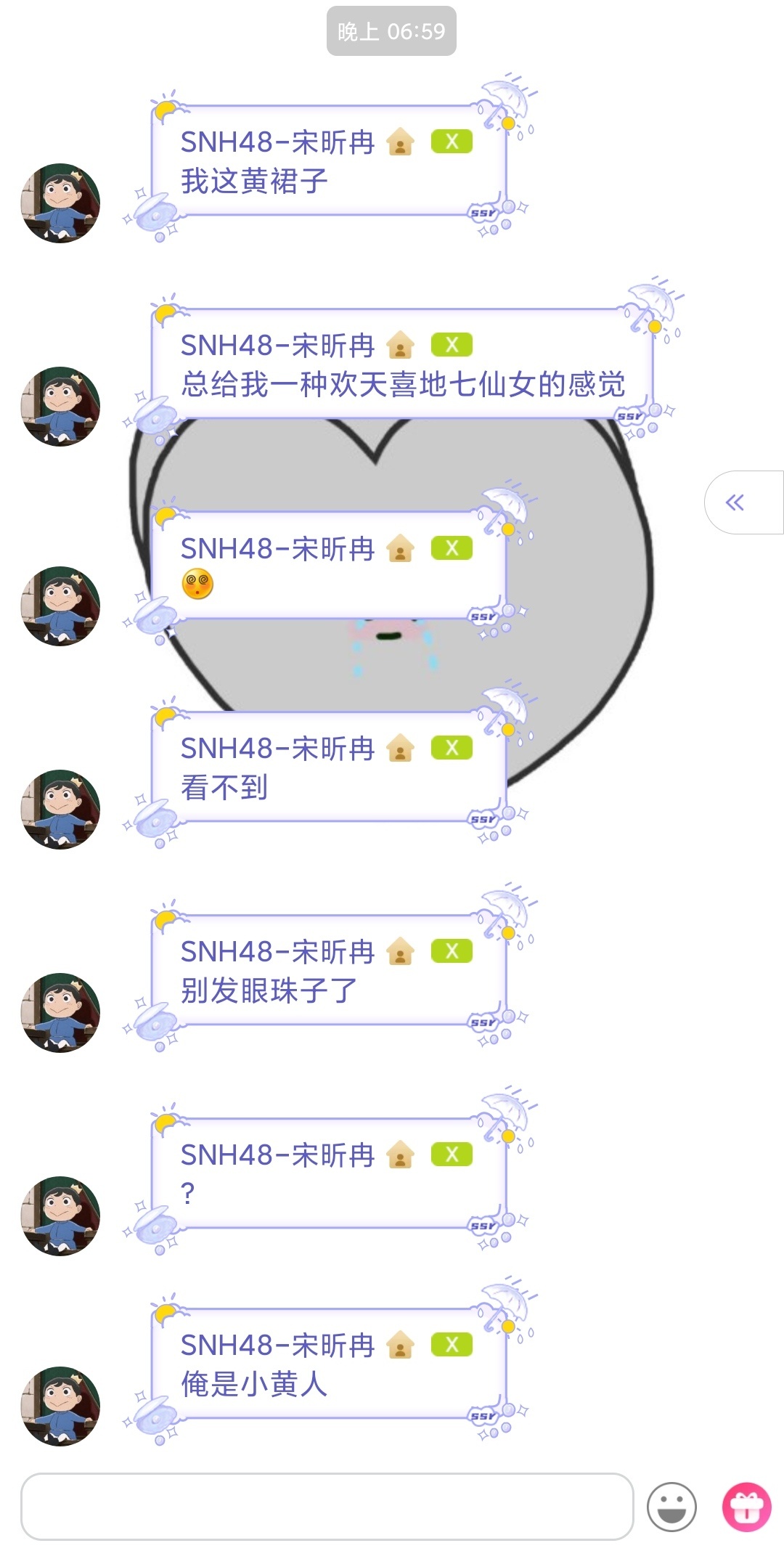Tap the message input field
The image size is (784, 1551).
coord(327,1506)
